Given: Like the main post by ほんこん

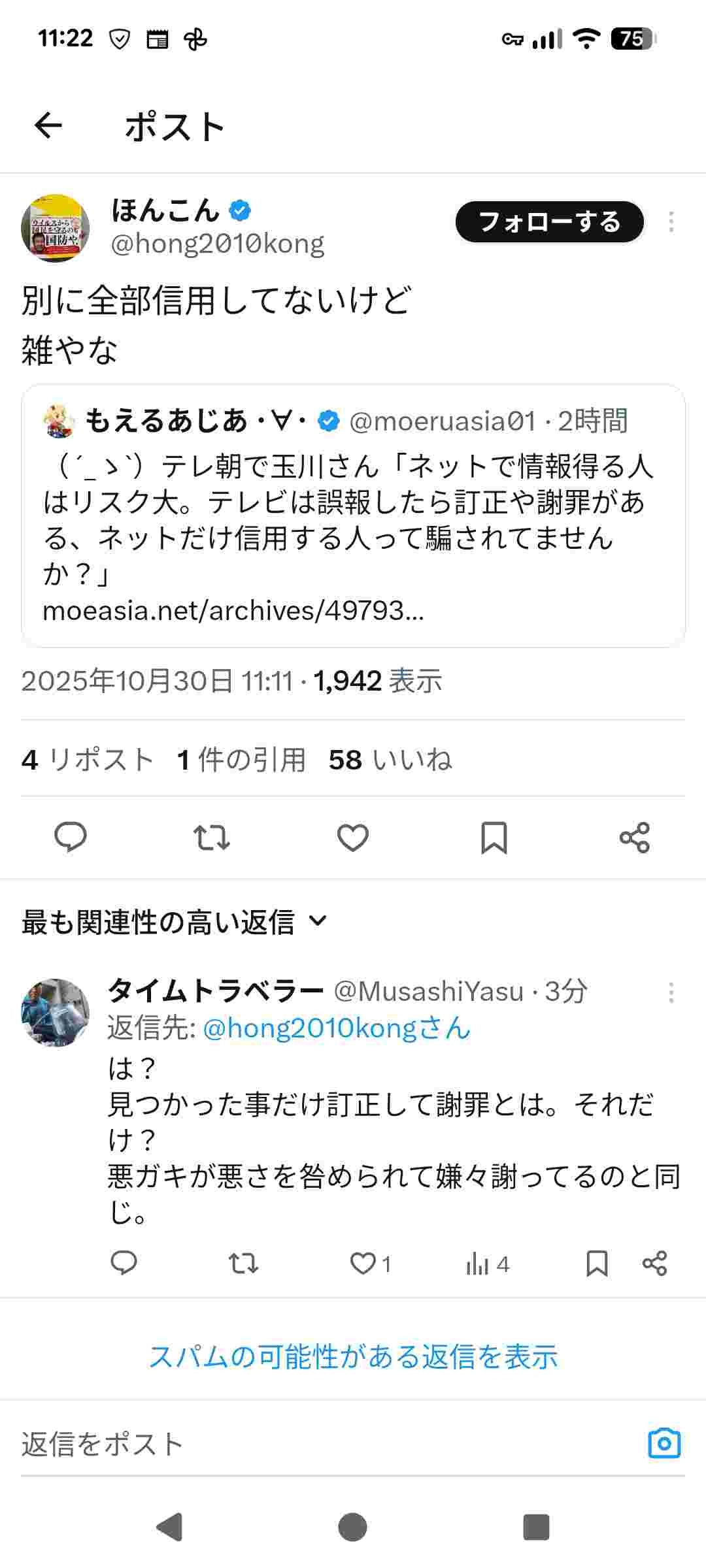Looking at the screenshot, I should point(353,837).
